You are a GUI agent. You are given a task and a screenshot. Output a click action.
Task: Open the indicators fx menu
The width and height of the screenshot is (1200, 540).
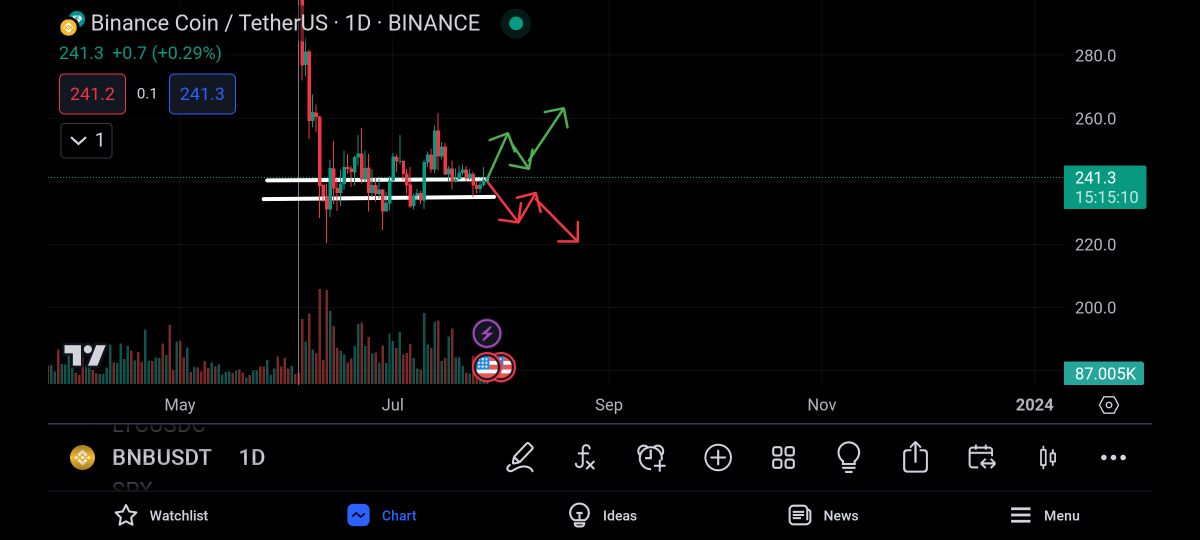pos(586,458)
